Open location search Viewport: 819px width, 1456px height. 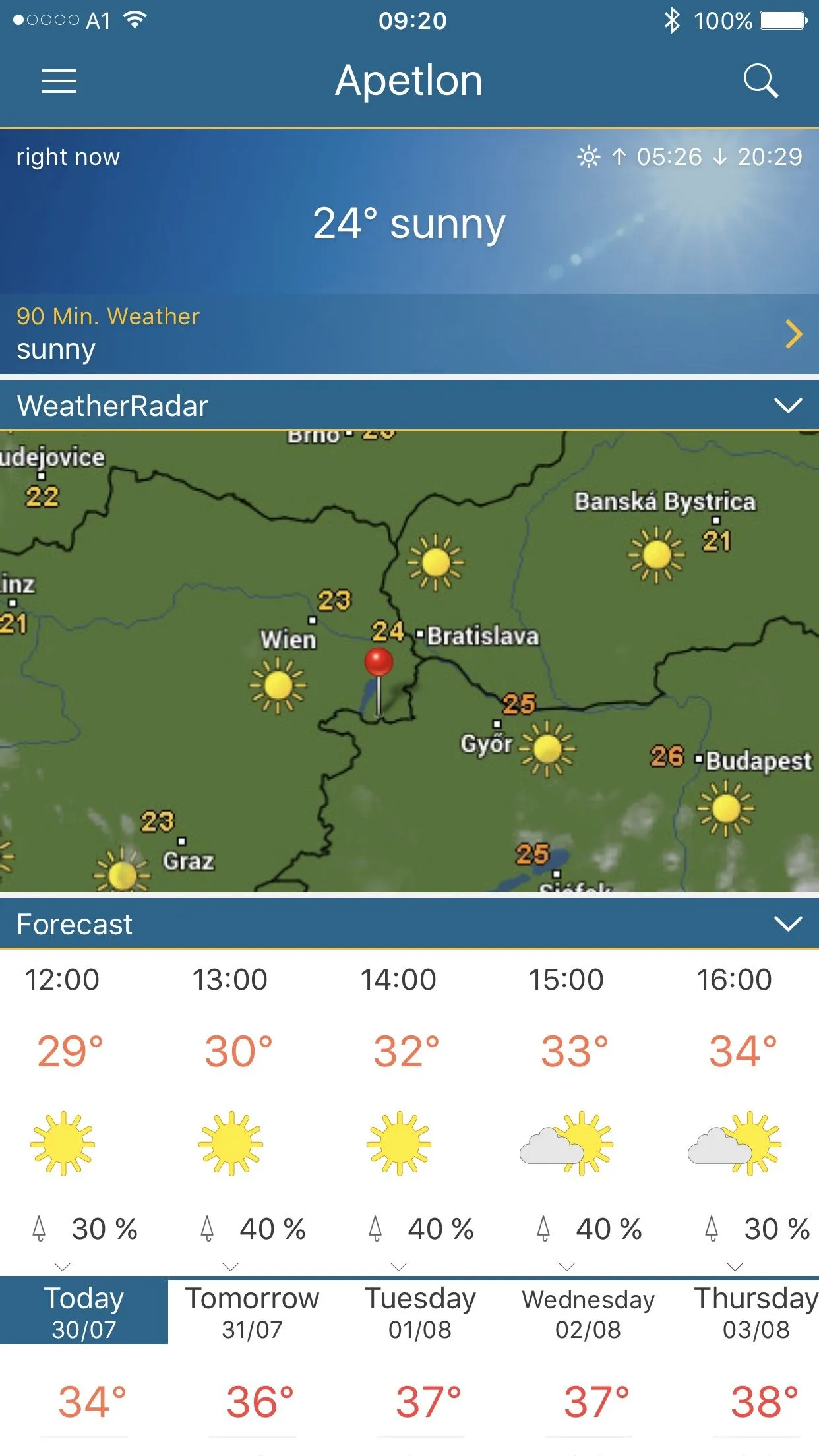coord(760,81)
